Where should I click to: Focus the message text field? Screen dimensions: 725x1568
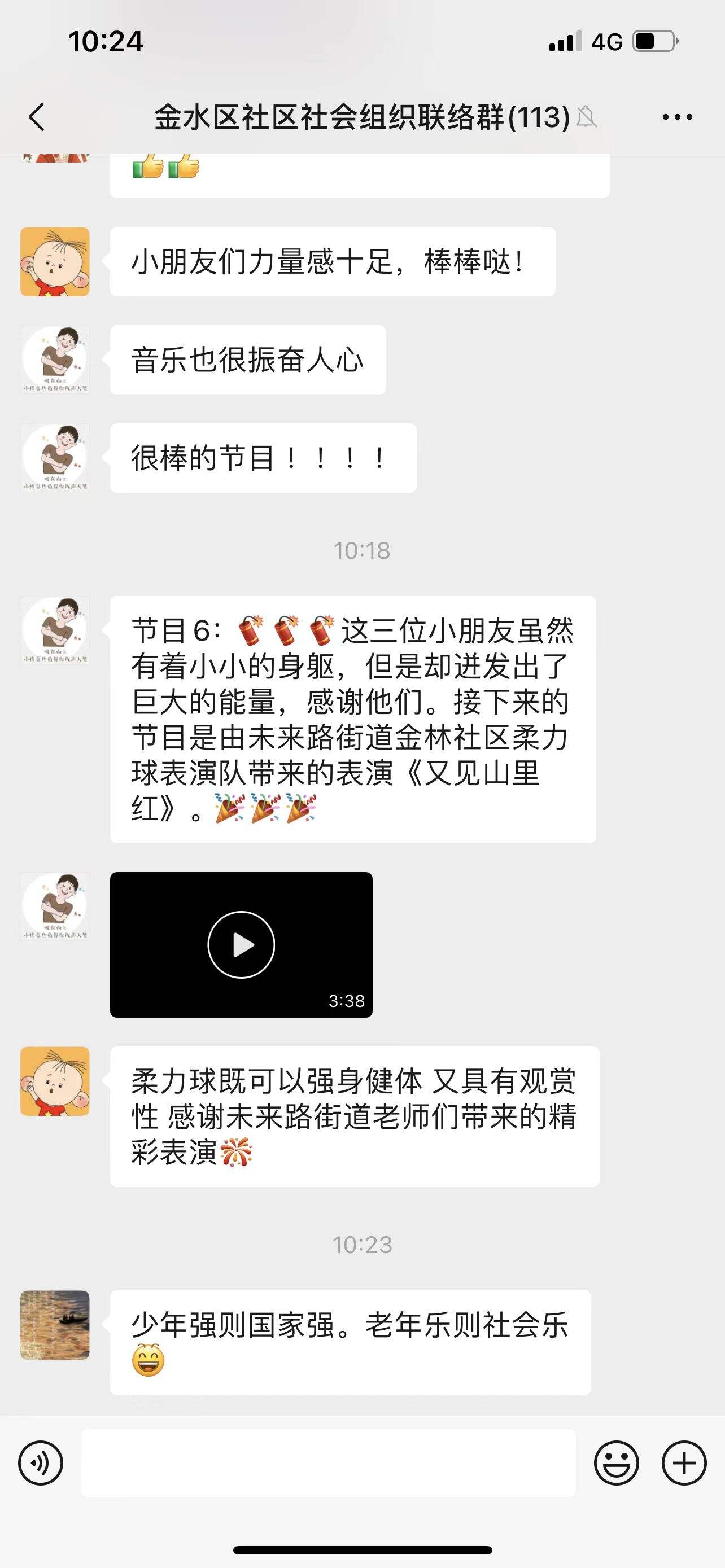(329, 1462)
